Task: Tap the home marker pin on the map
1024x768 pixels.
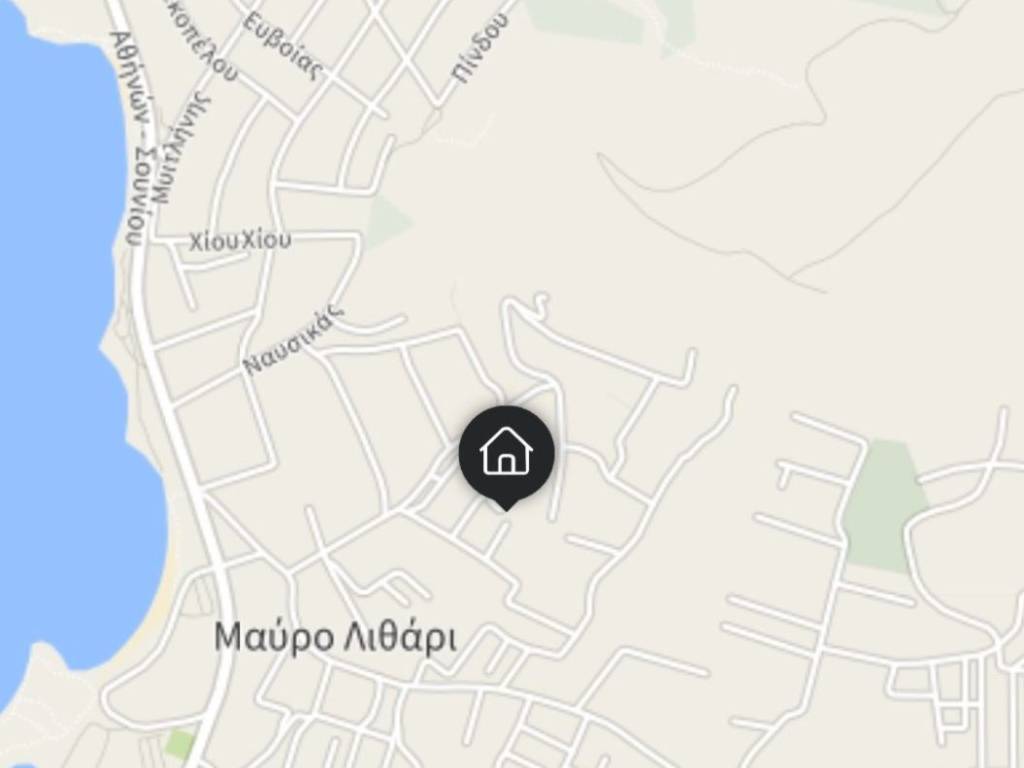Action: 506,453
